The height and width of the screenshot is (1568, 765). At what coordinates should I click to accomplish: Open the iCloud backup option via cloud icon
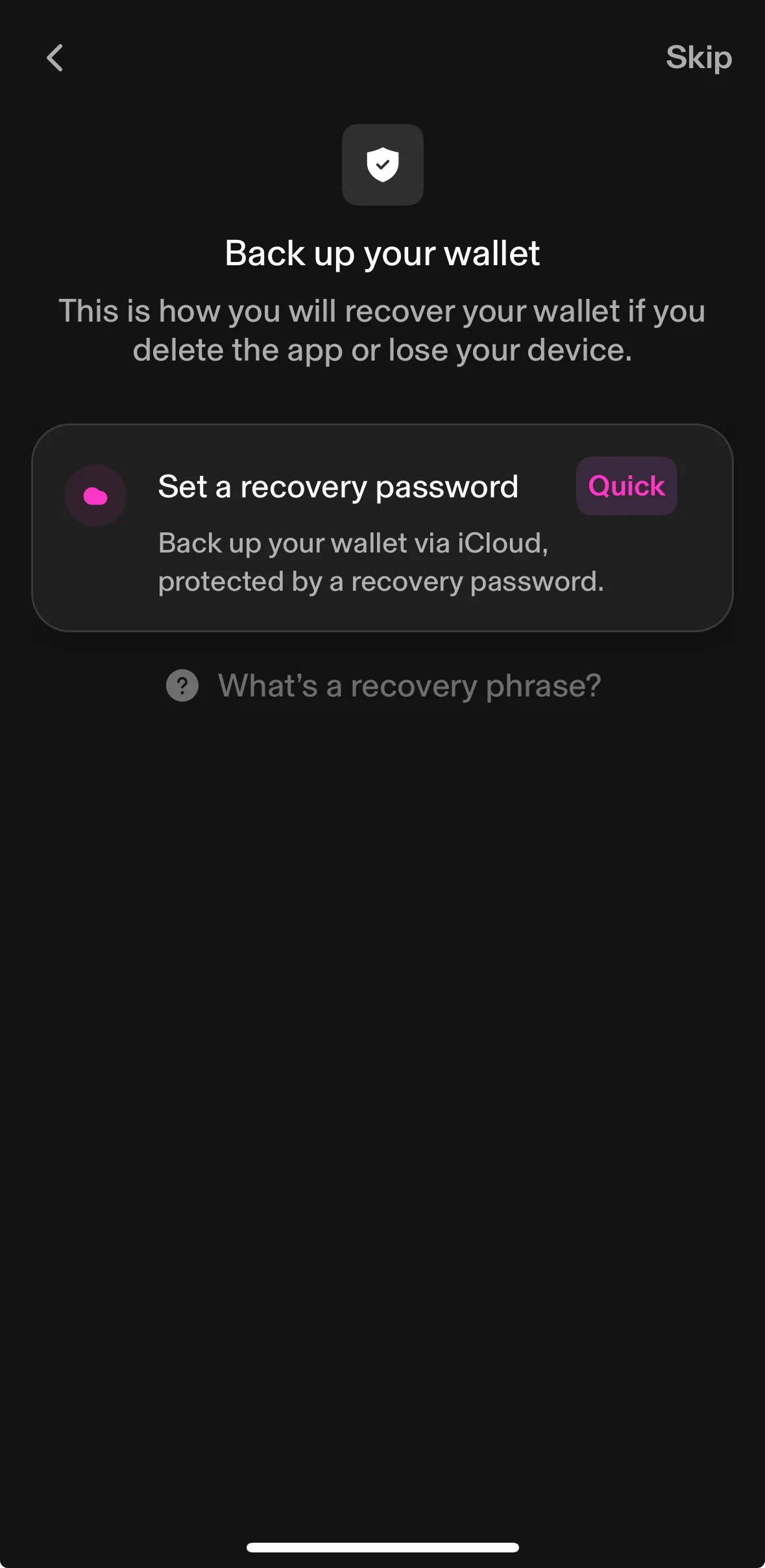(95, 495)
